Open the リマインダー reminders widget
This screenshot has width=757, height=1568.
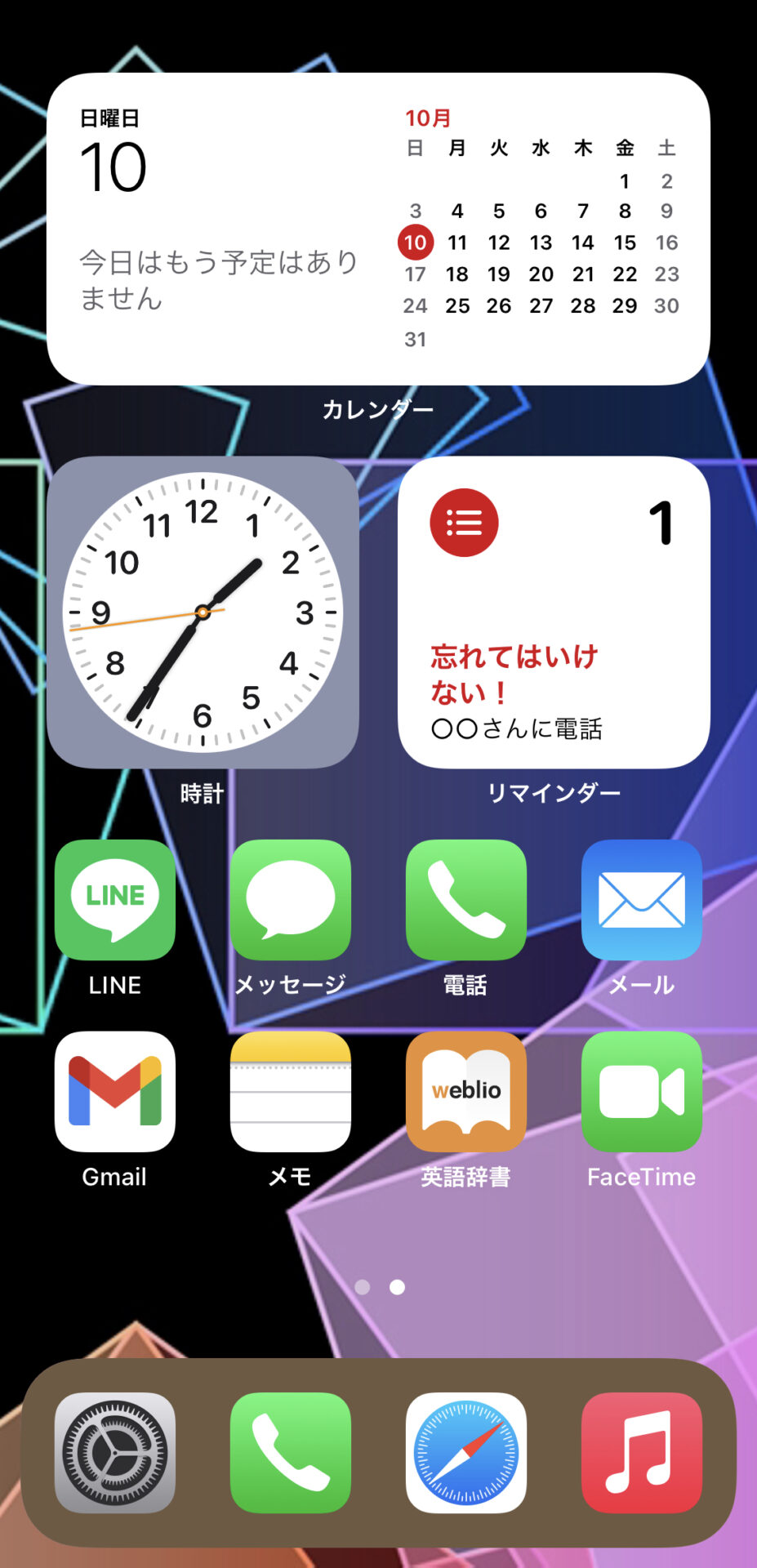point(554,612)
